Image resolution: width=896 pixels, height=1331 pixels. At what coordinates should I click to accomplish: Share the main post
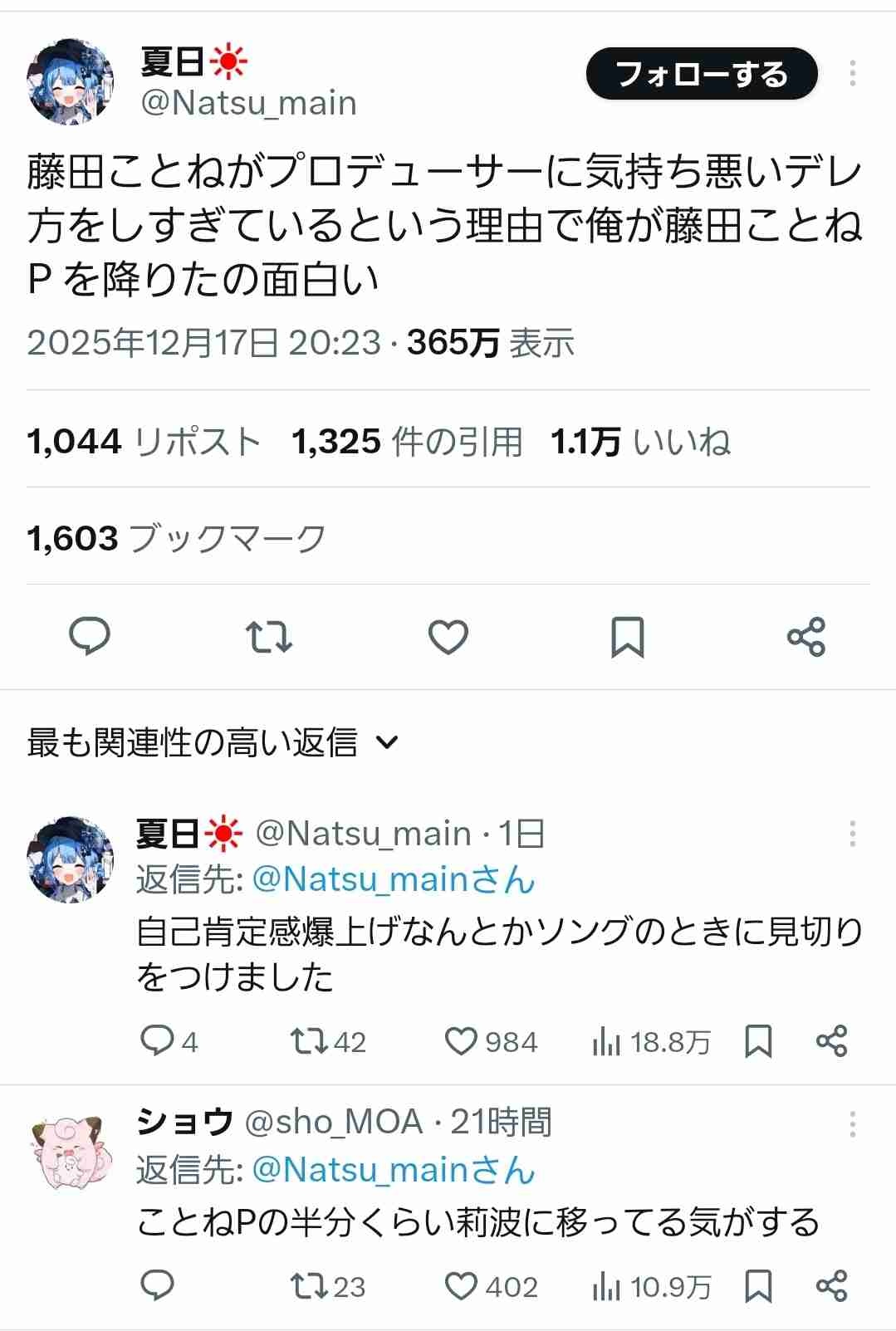805,637
